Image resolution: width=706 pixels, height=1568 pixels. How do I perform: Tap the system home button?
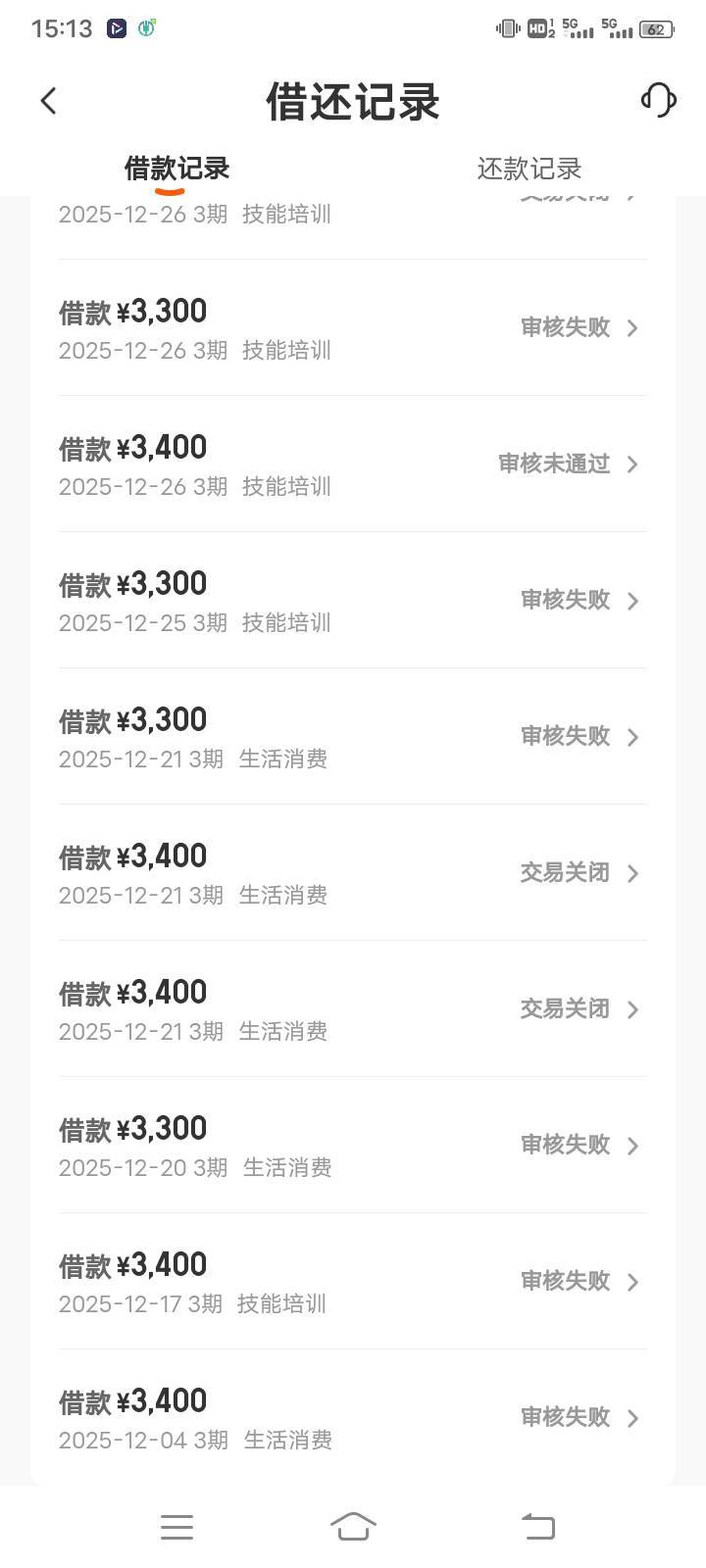pos(353,1526)
